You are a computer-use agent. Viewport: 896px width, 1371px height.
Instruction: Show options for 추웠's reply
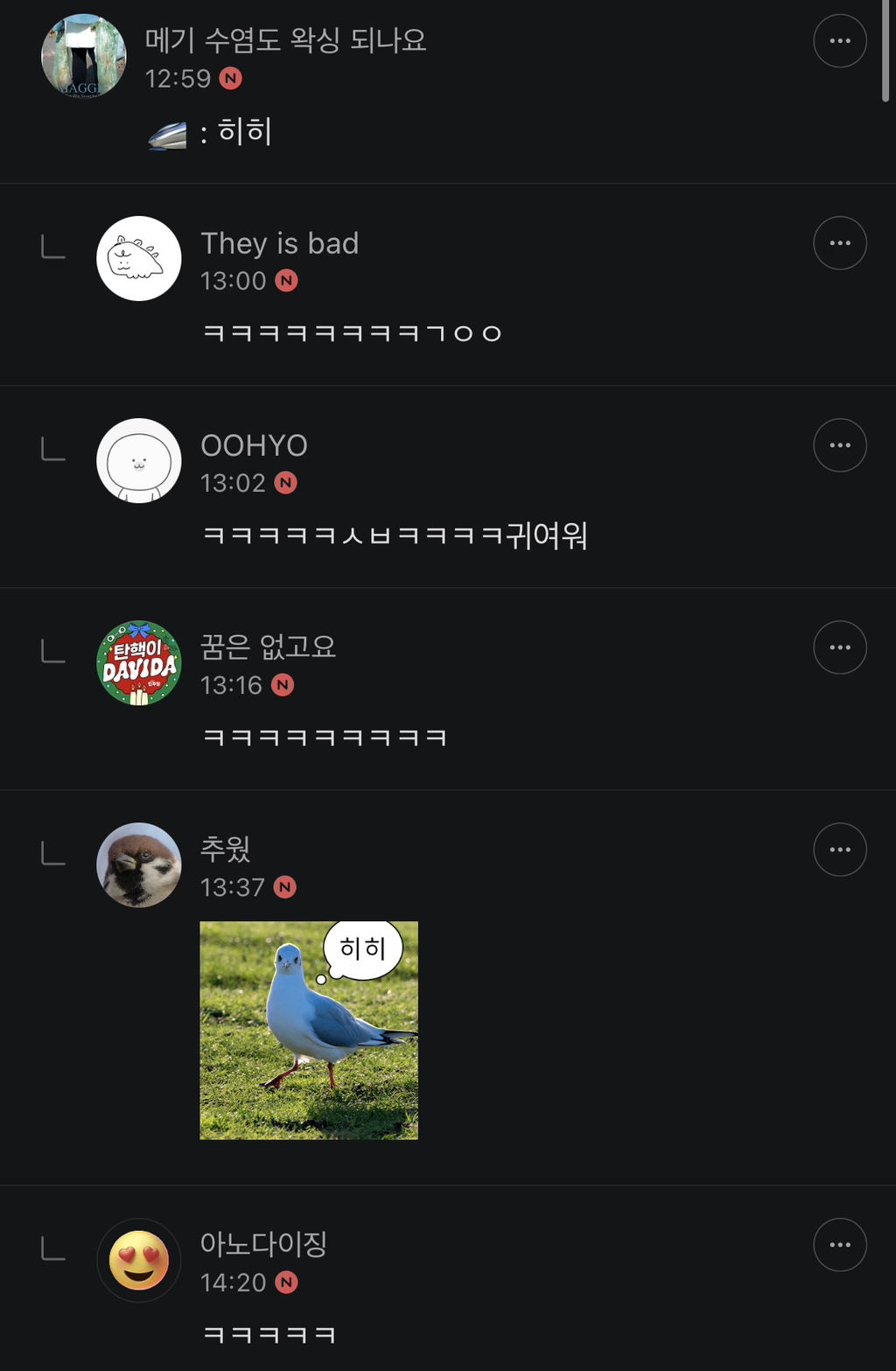(839, 850)
